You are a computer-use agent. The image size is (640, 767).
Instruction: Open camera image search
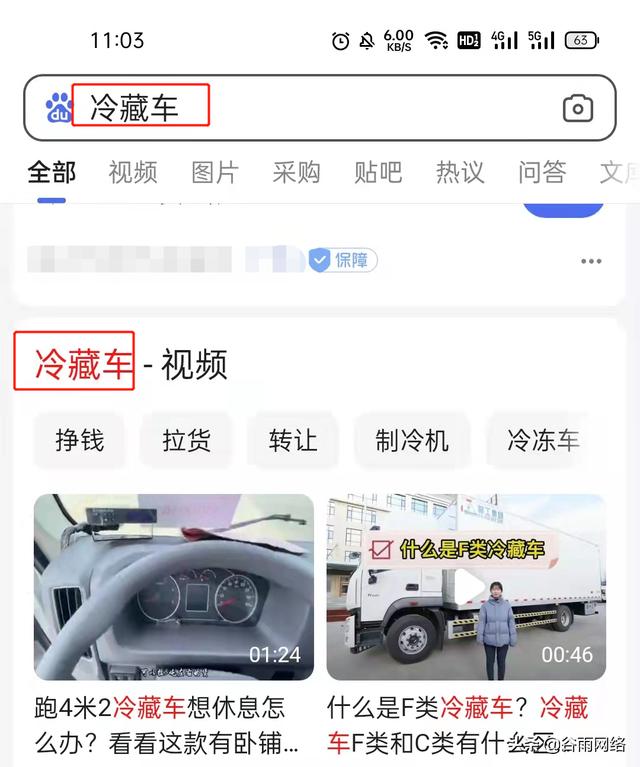tap(577, 108)
